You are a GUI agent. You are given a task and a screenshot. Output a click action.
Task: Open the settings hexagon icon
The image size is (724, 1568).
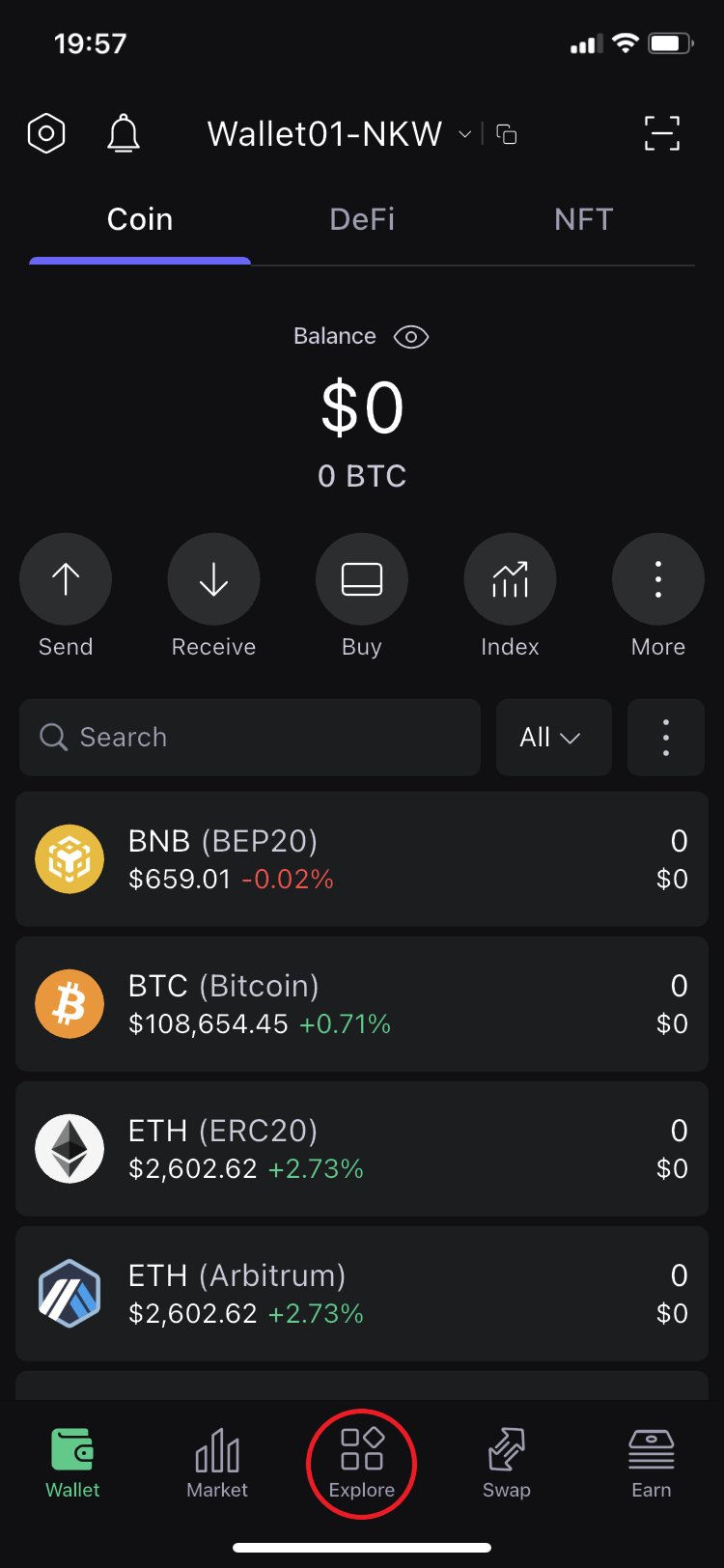click(x=46, y=134)
